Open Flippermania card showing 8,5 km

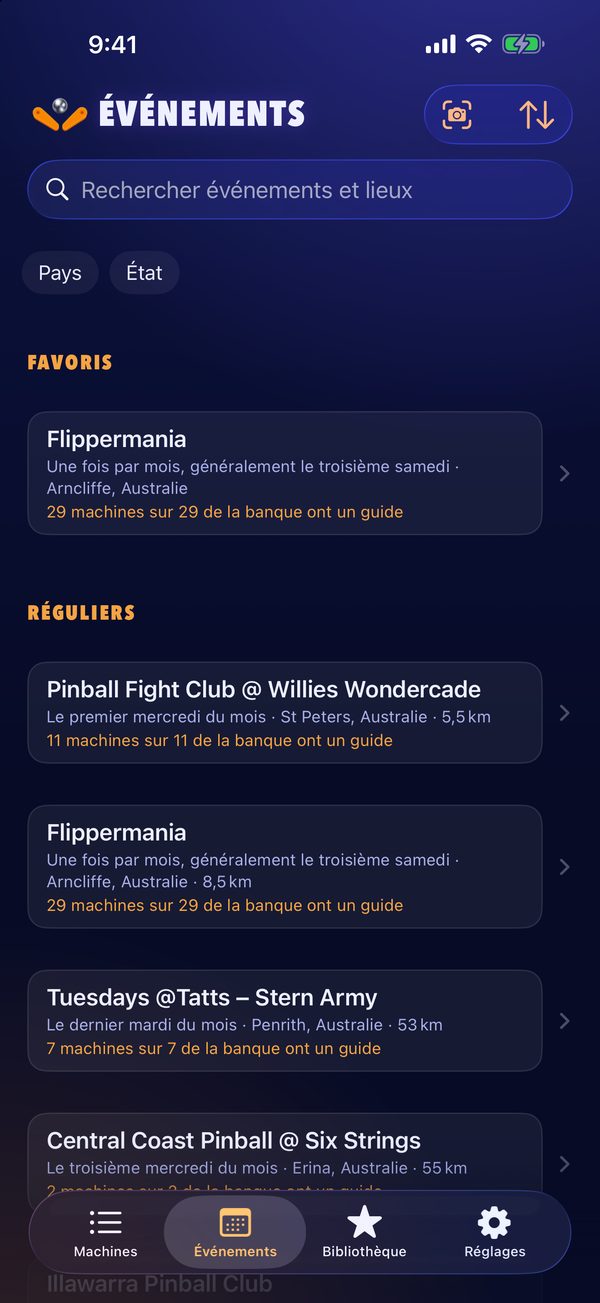click(x=285, y=867)
